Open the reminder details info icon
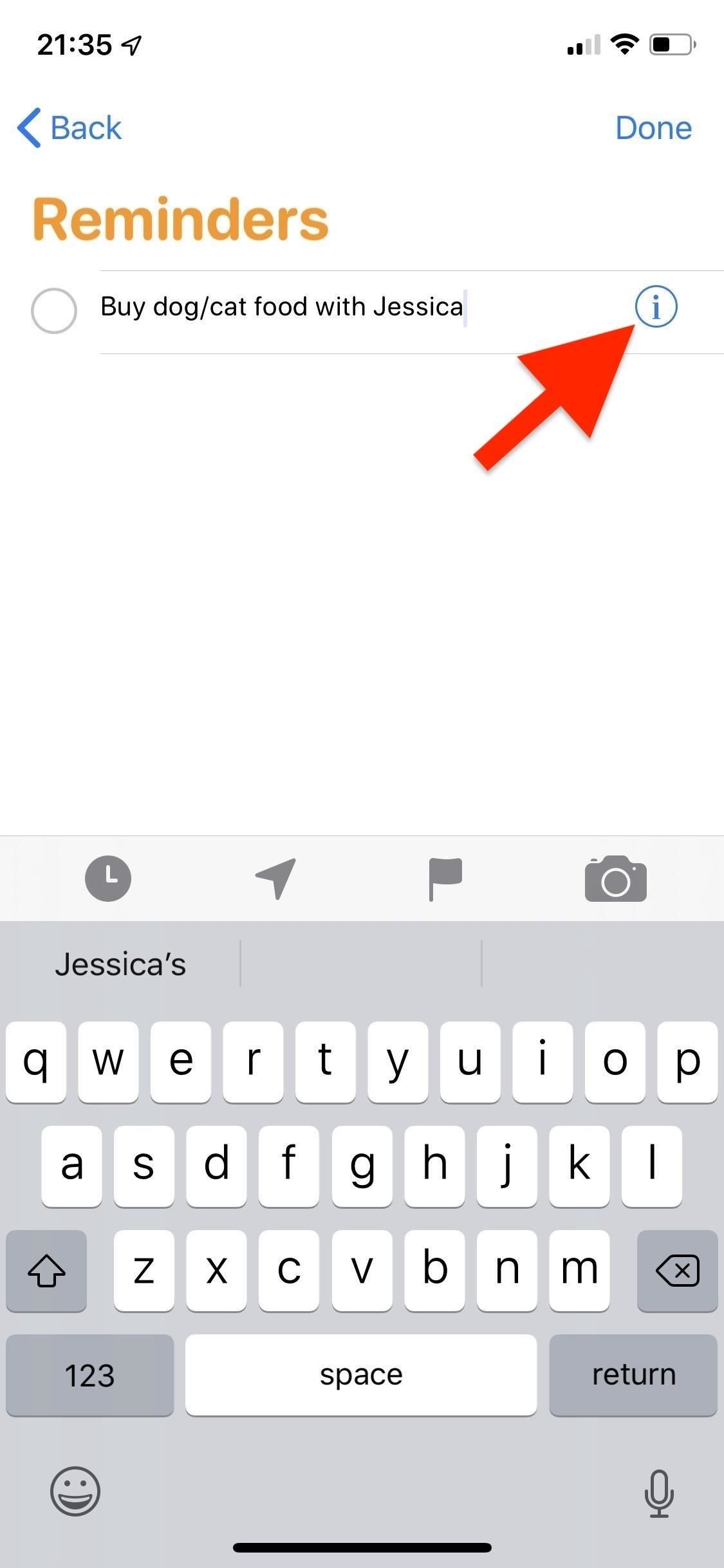The width and height of the screenshot is (724, 1568). click(656, 307)
